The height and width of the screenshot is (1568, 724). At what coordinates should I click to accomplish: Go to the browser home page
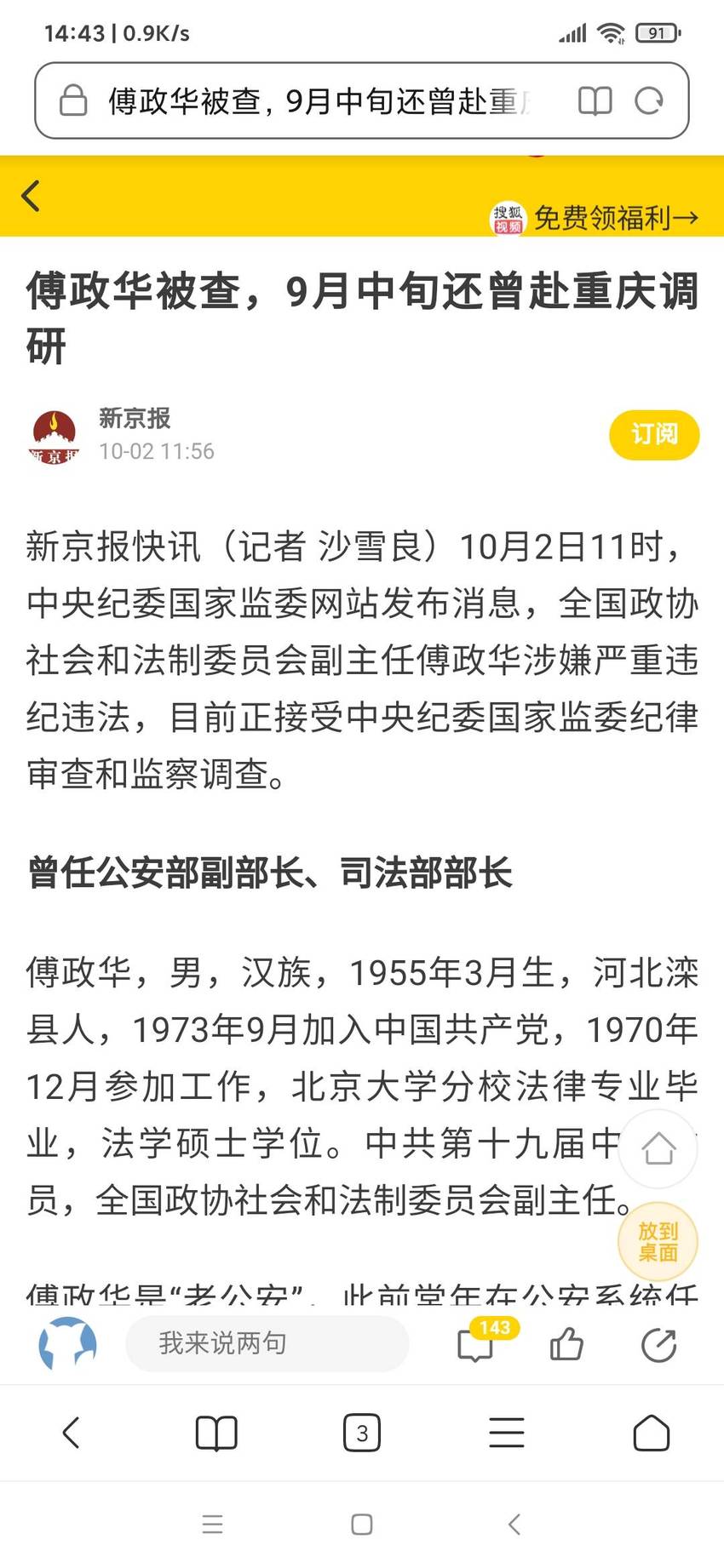pos(652,1433)
